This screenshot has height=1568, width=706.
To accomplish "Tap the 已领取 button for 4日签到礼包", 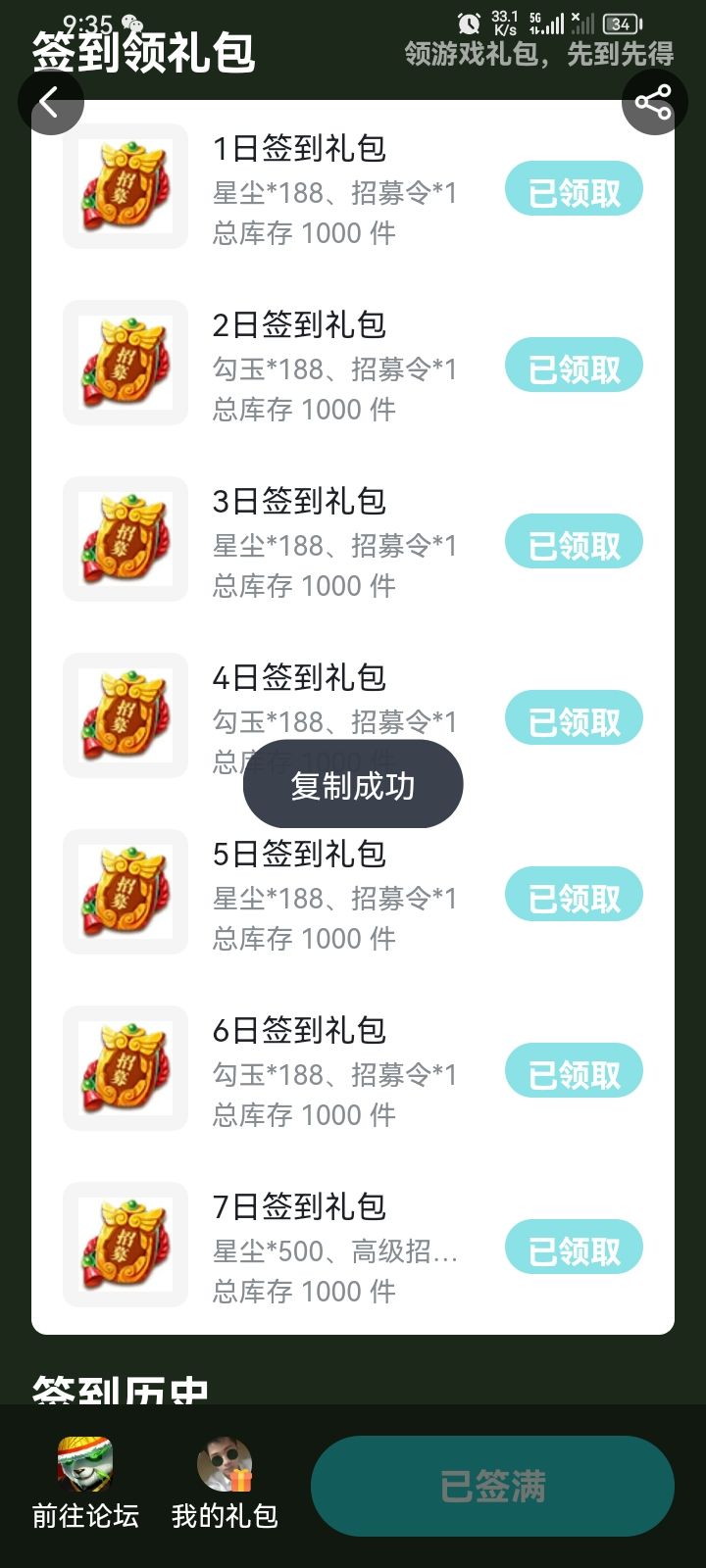I will [574, 717].
